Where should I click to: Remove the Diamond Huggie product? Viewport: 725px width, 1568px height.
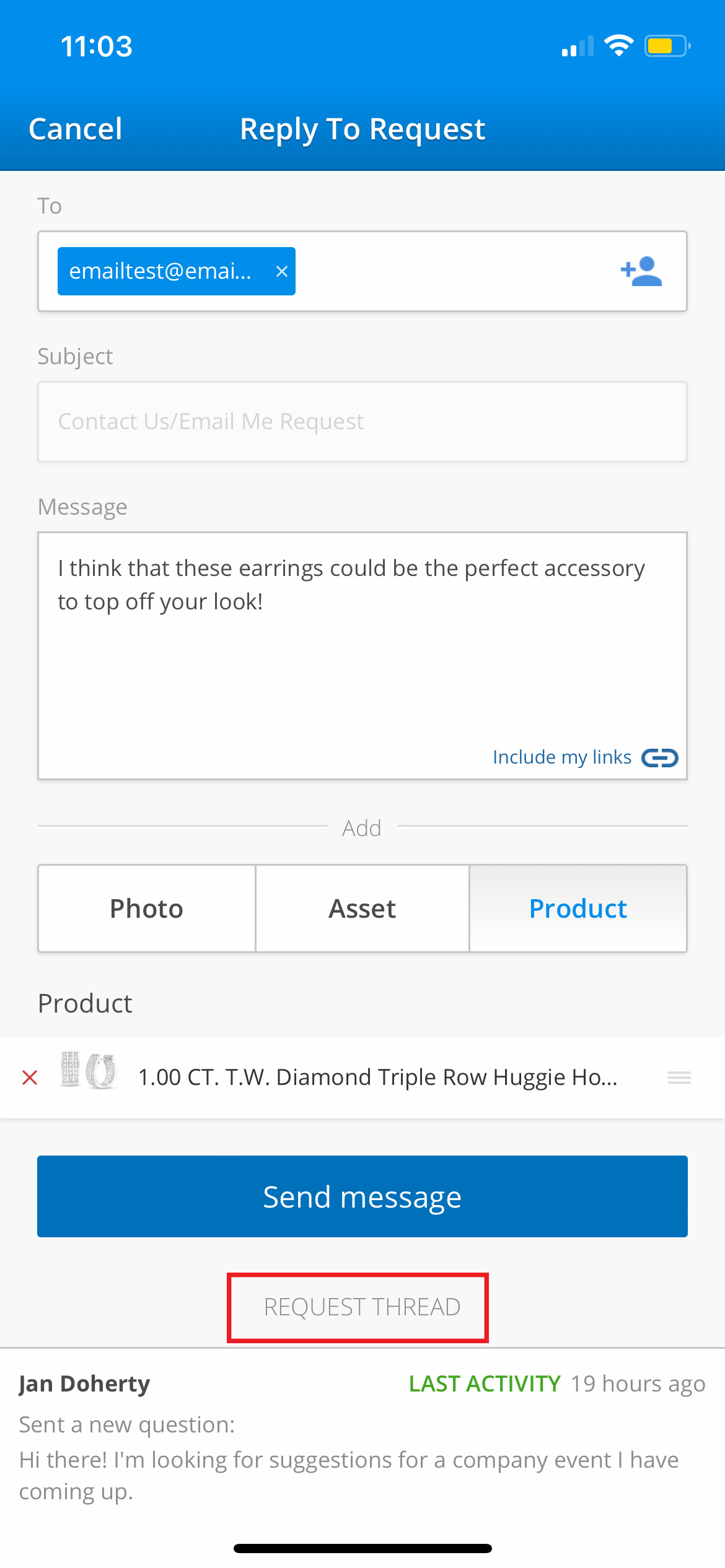point(30,1078)
